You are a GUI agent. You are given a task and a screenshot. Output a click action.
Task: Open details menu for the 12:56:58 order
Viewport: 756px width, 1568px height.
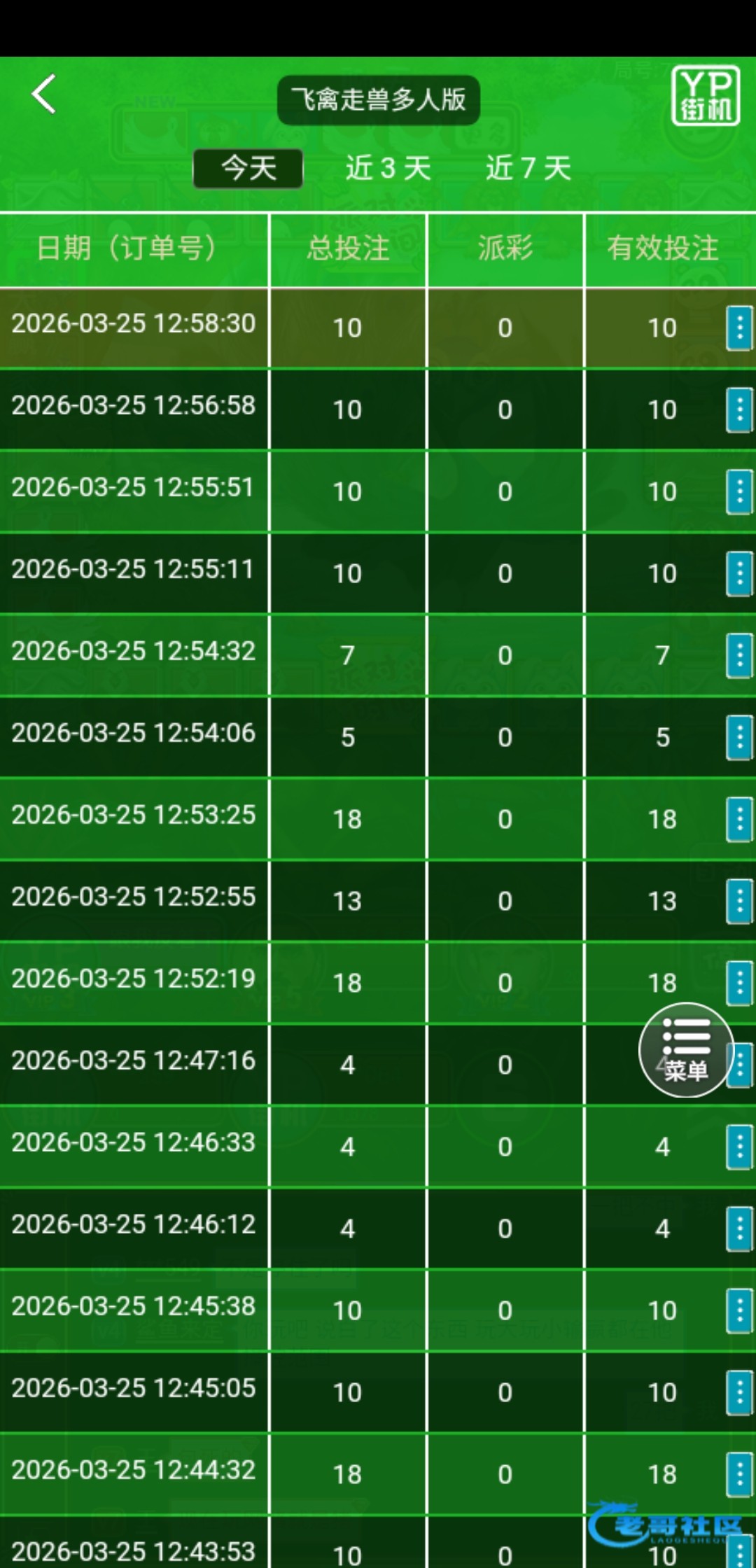click(x=739, y=409)
